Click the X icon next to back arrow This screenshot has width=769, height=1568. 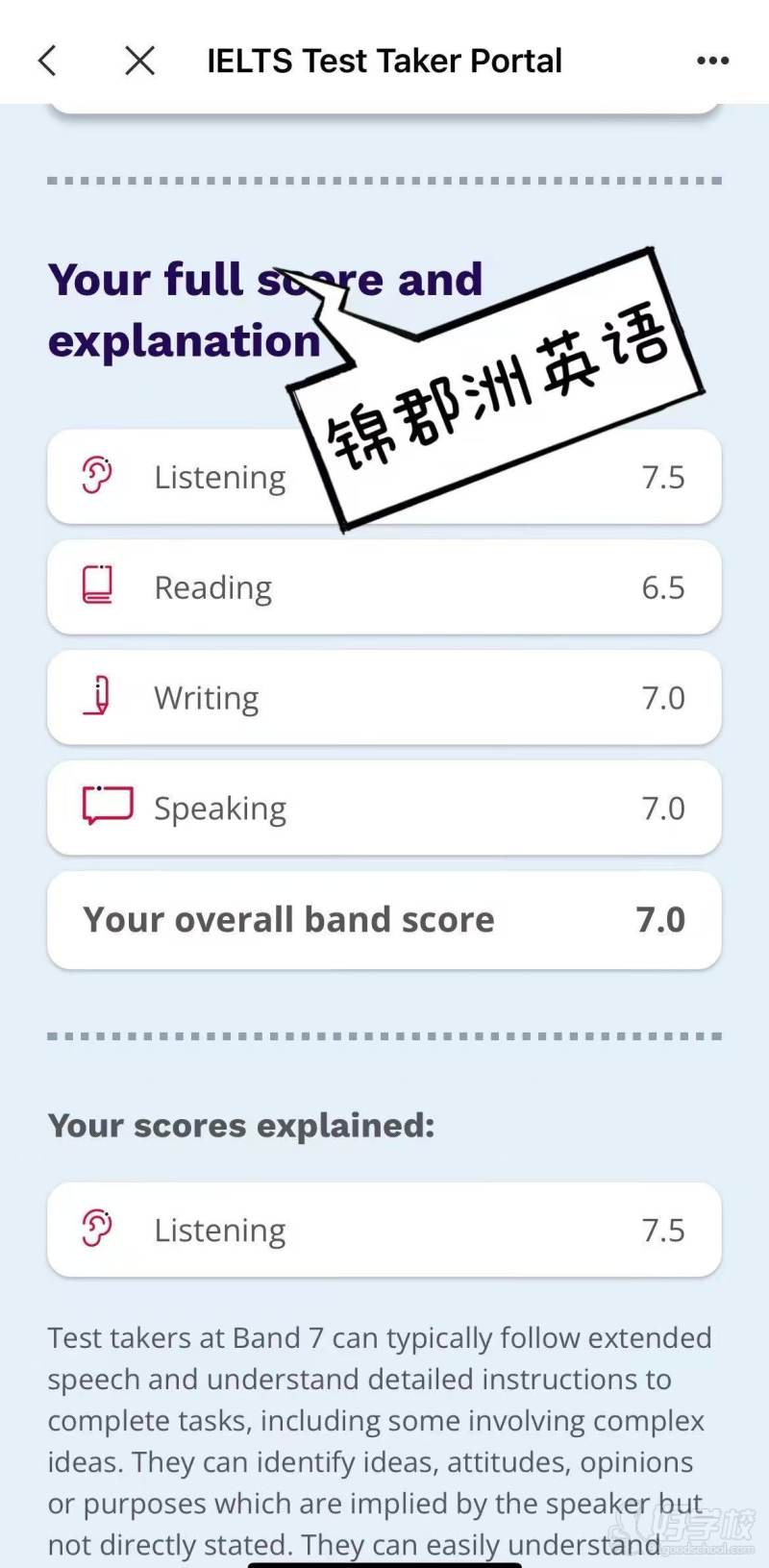138,60
